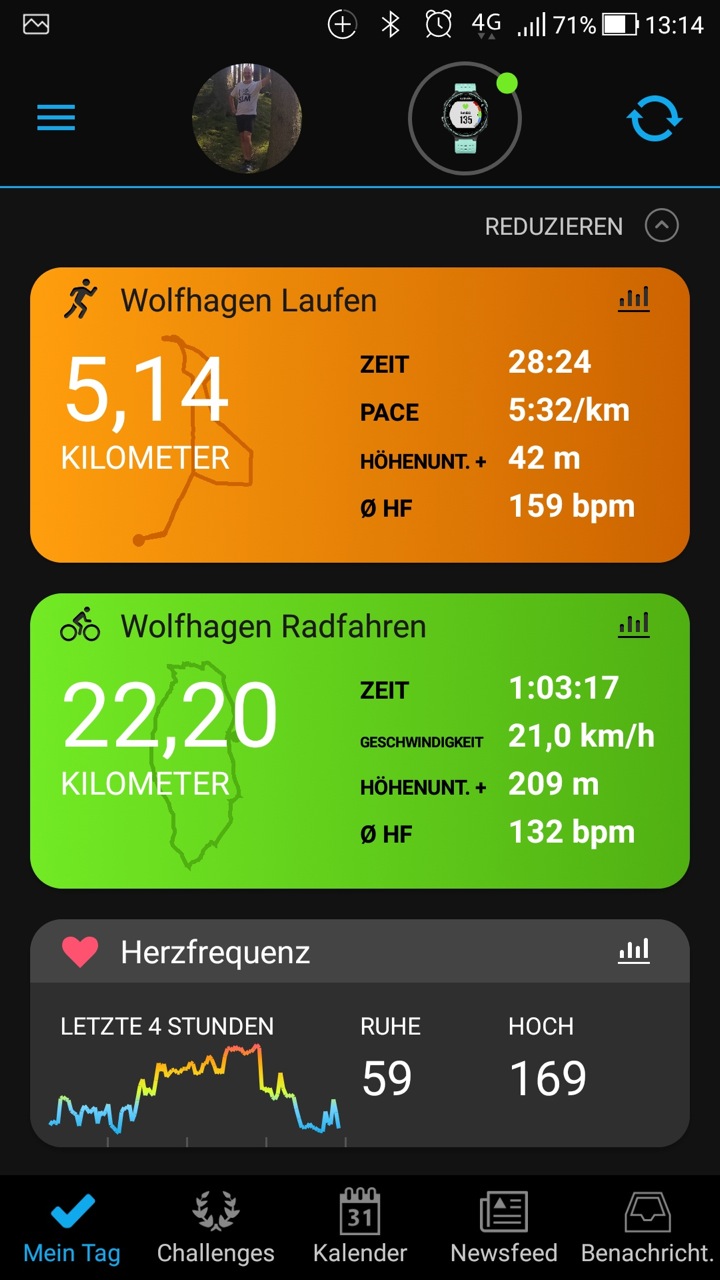Open the hamburger navigation menu

(x=56, y=119)
